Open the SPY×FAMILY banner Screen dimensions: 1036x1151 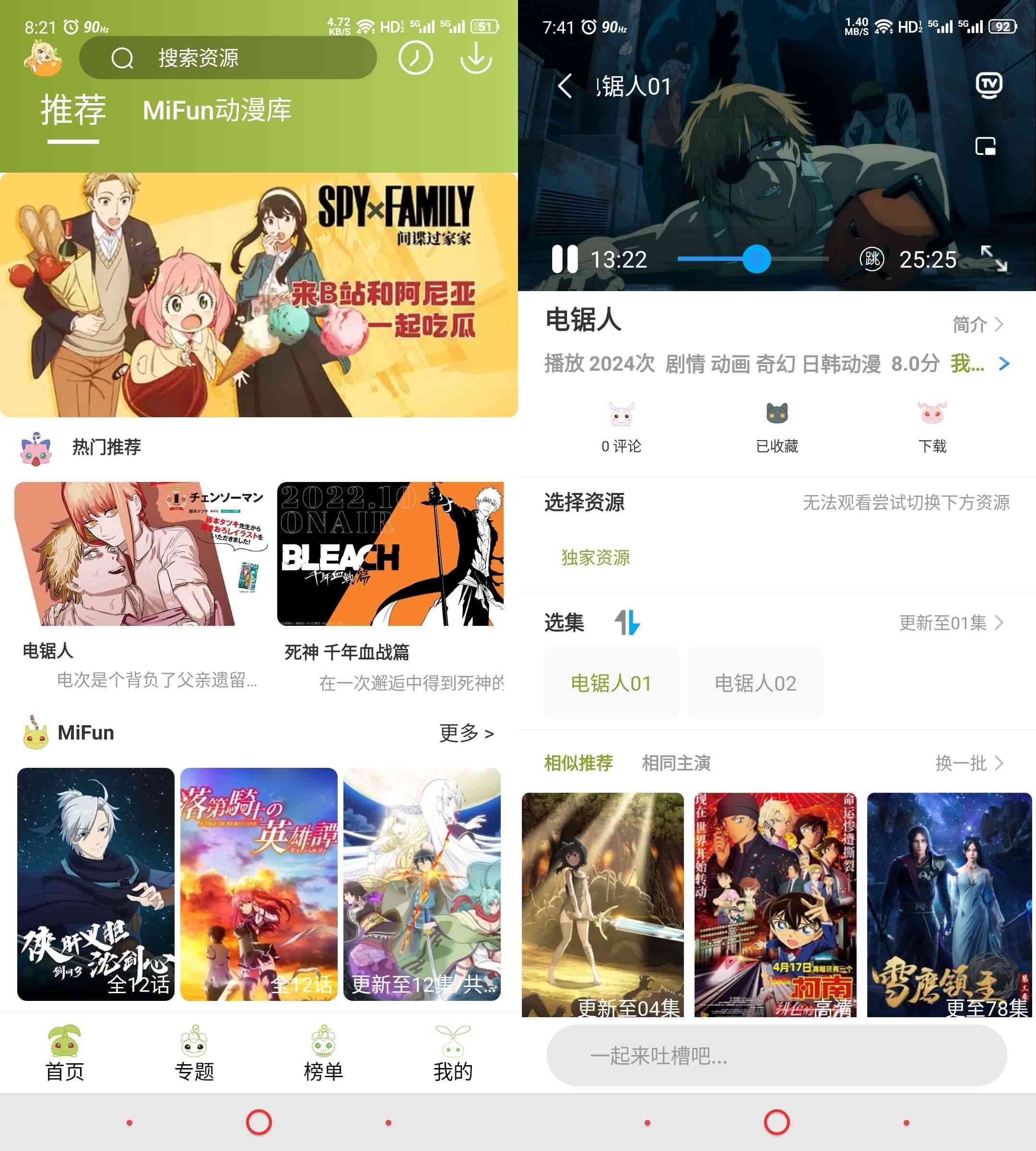pos(259,295)
